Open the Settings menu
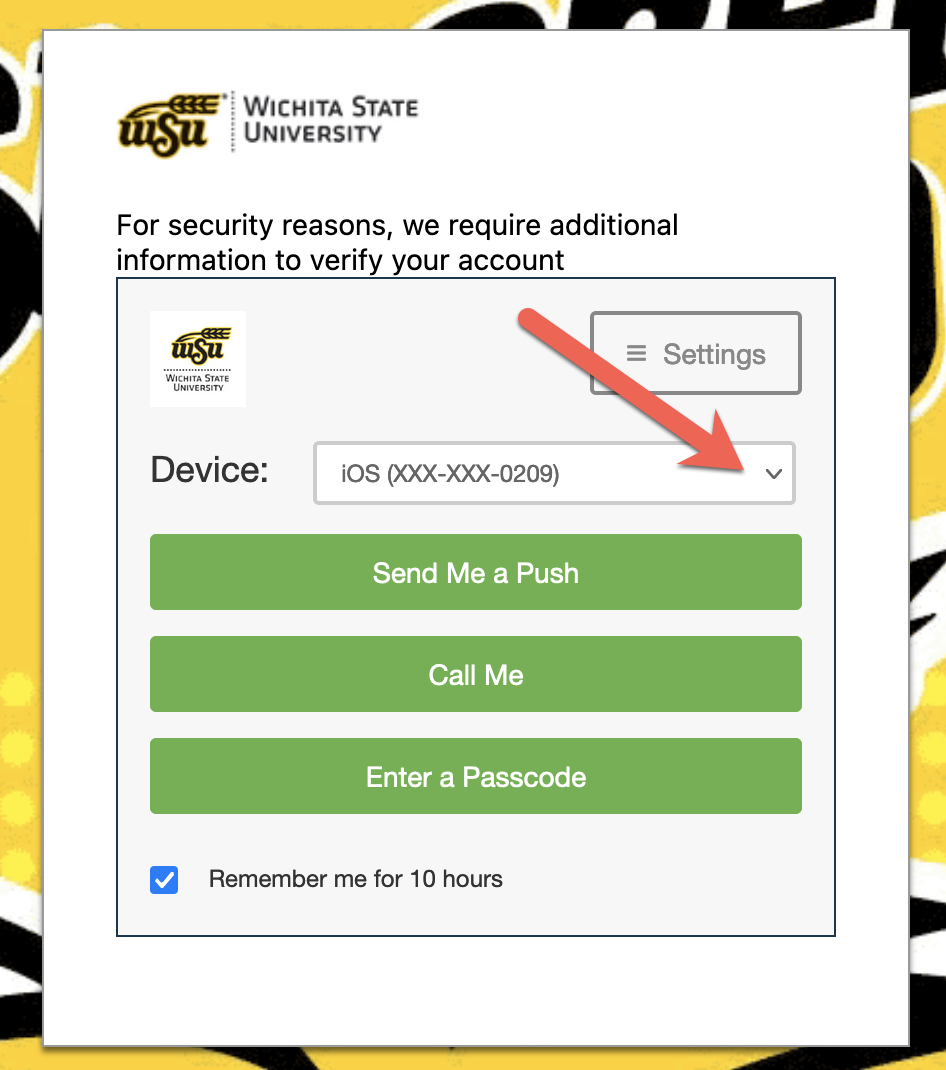 (x=696, y=354)
